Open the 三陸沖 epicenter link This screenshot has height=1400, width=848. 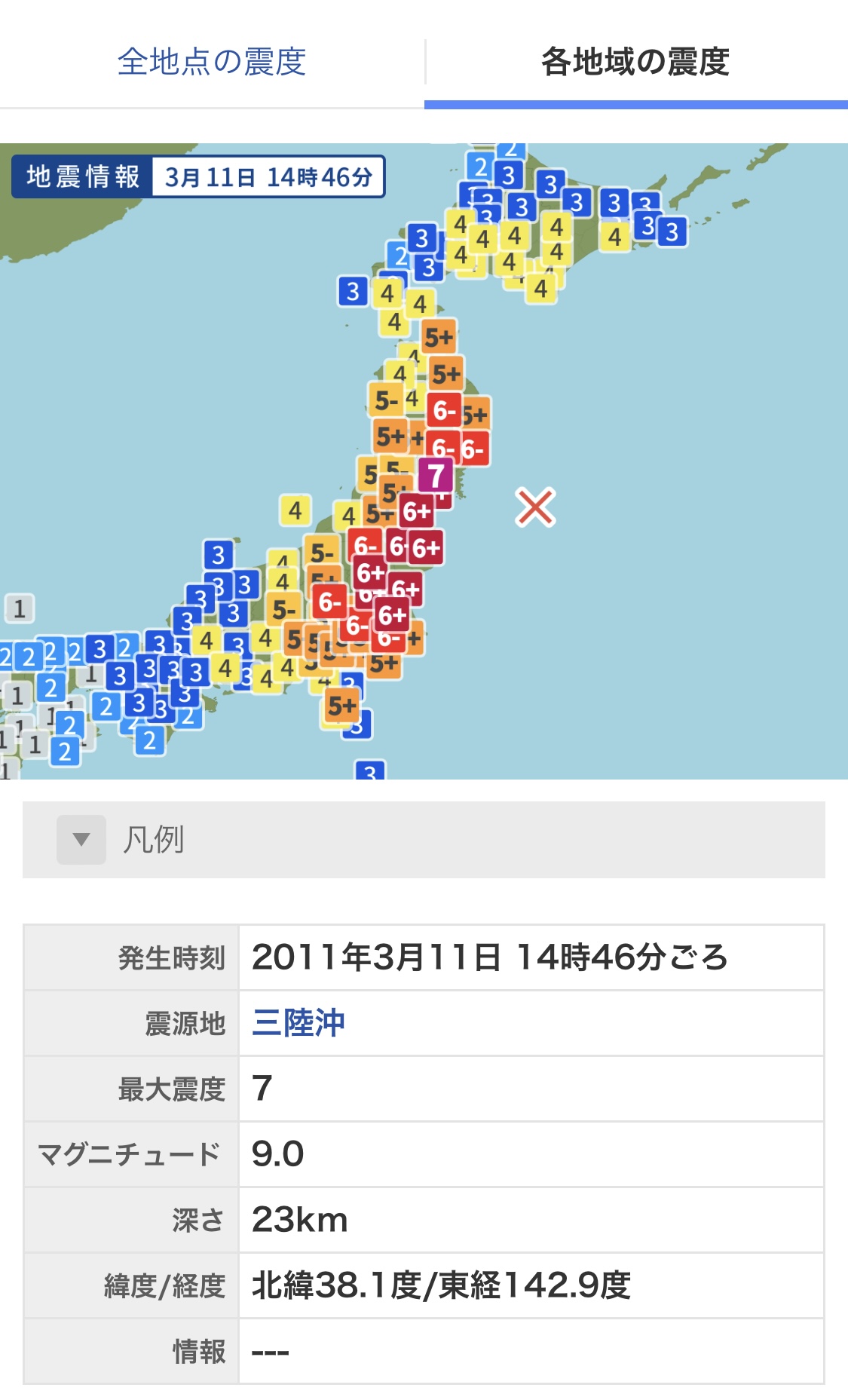(x=298, y=1023)
